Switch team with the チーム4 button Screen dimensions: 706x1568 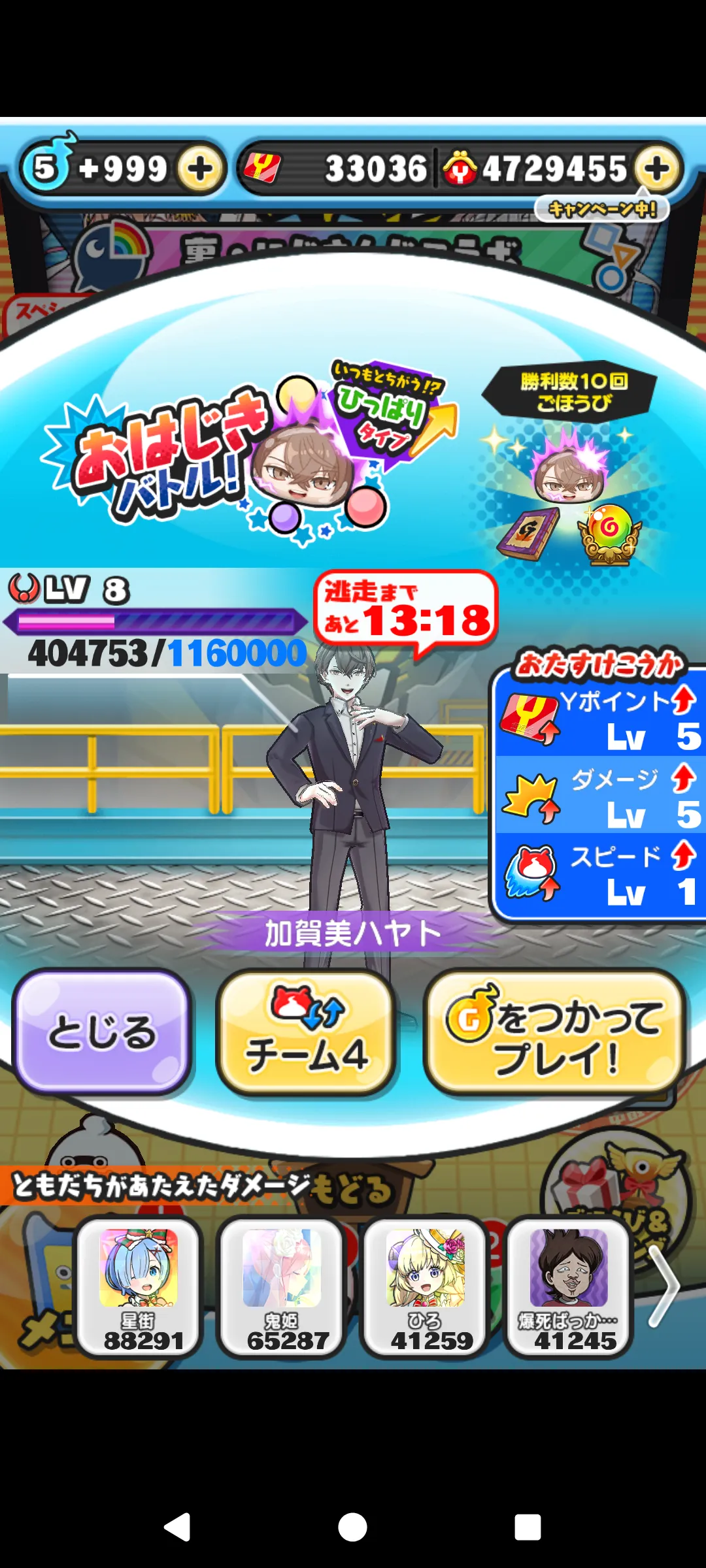[306, 1032]
